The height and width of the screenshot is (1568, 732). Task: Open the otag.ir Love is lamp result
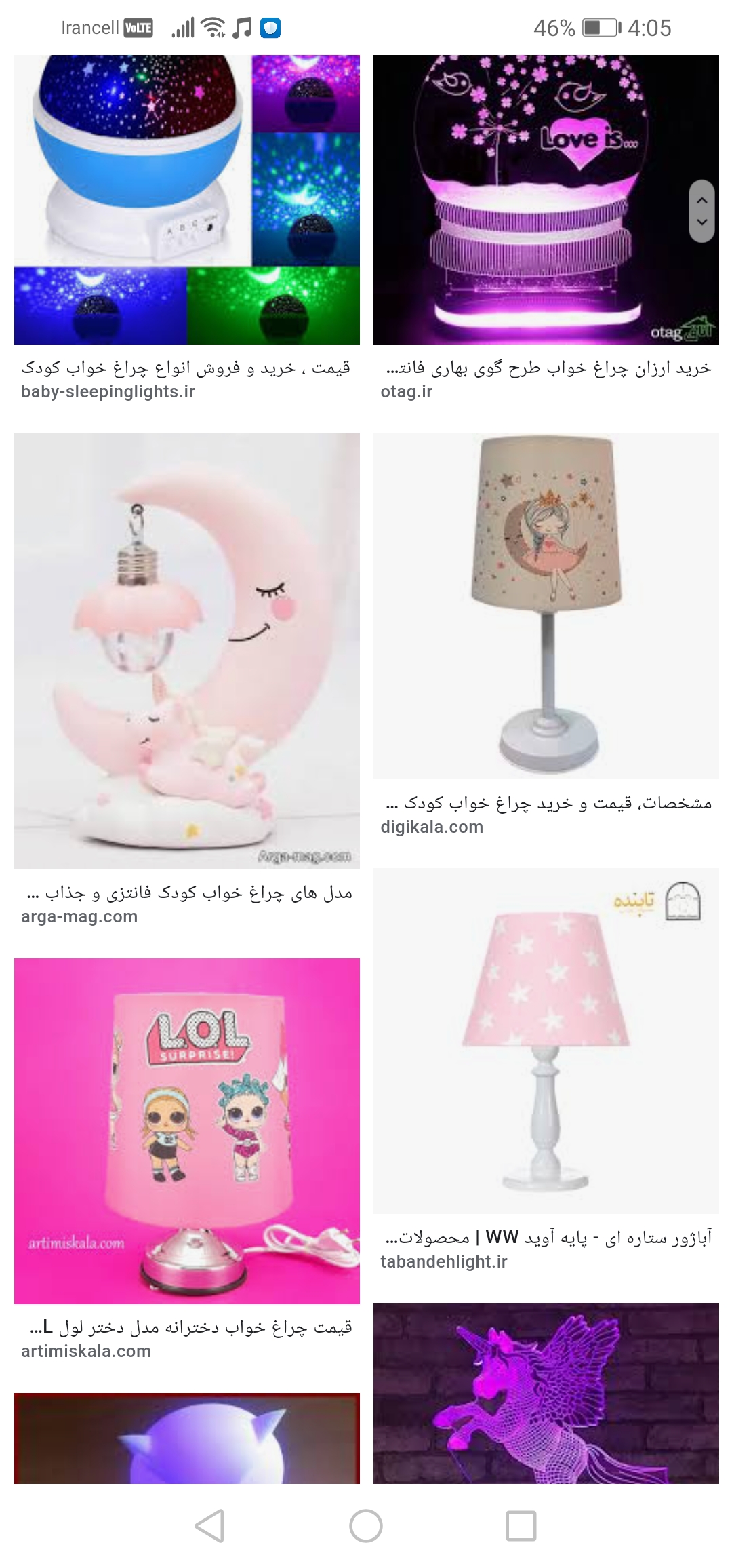pyautogui.click(x=546, y=200)
